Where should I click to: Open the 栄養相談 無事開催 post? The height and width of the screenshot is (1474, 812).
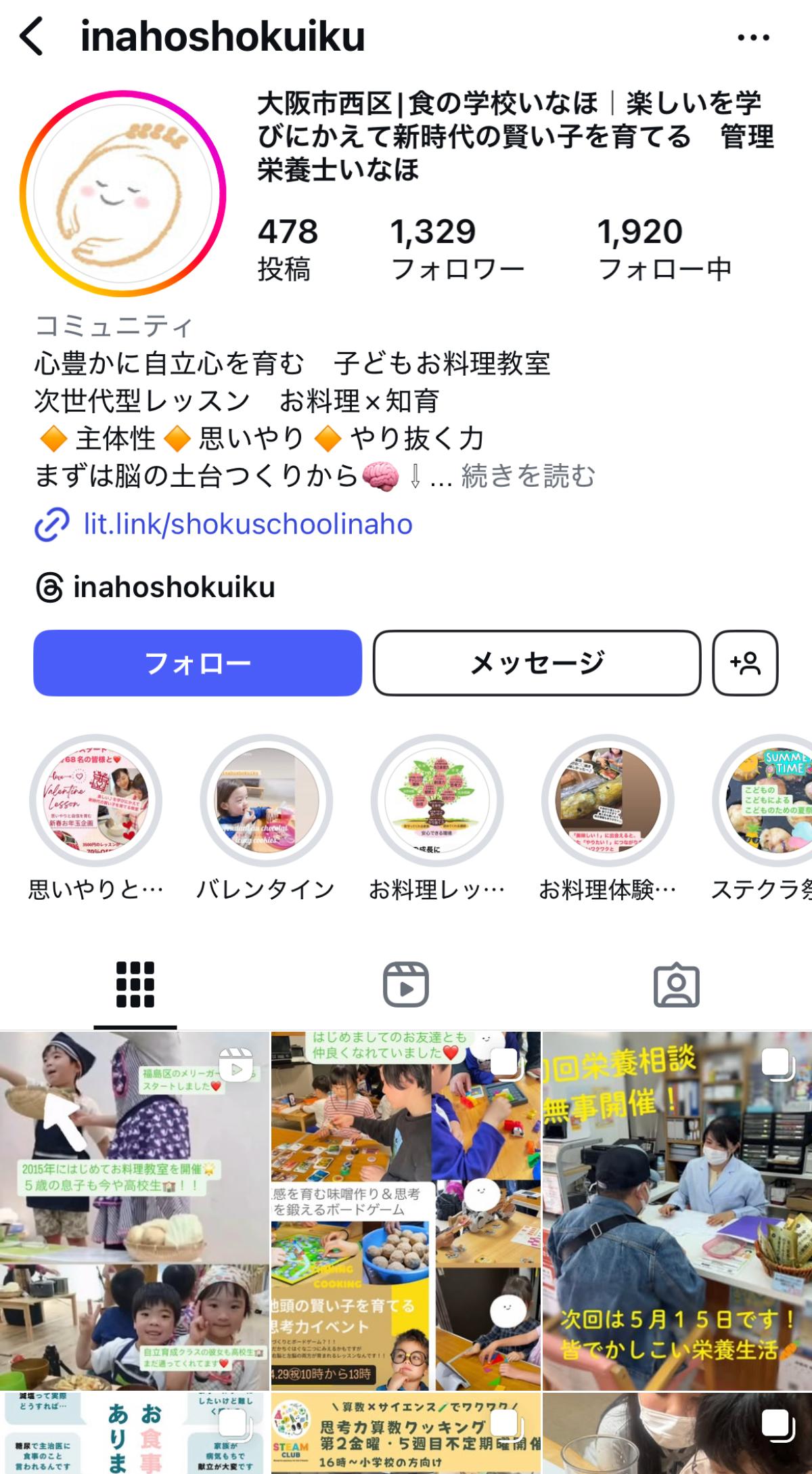677,1211
